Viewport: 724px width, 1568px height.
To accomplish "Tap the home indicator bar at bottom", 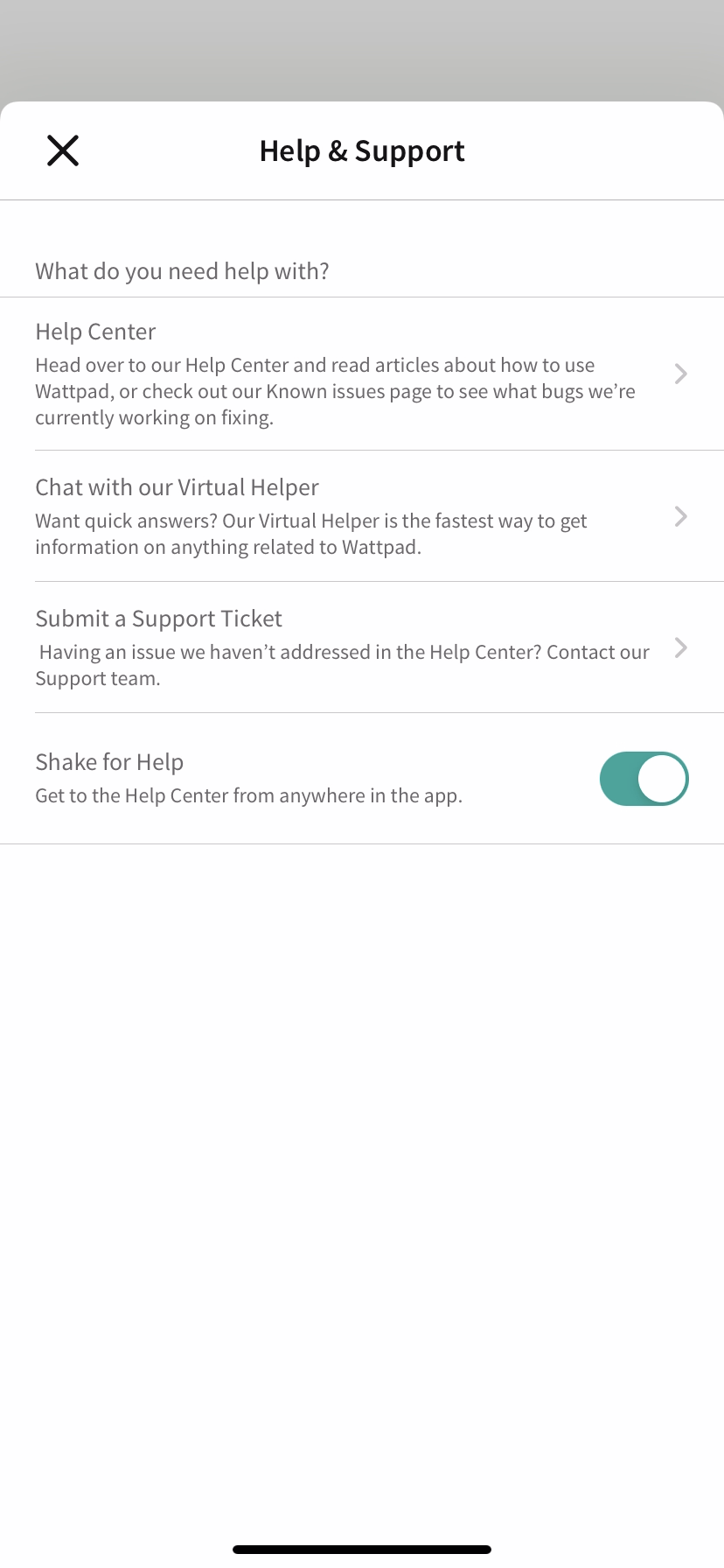I will (362, 1547).
